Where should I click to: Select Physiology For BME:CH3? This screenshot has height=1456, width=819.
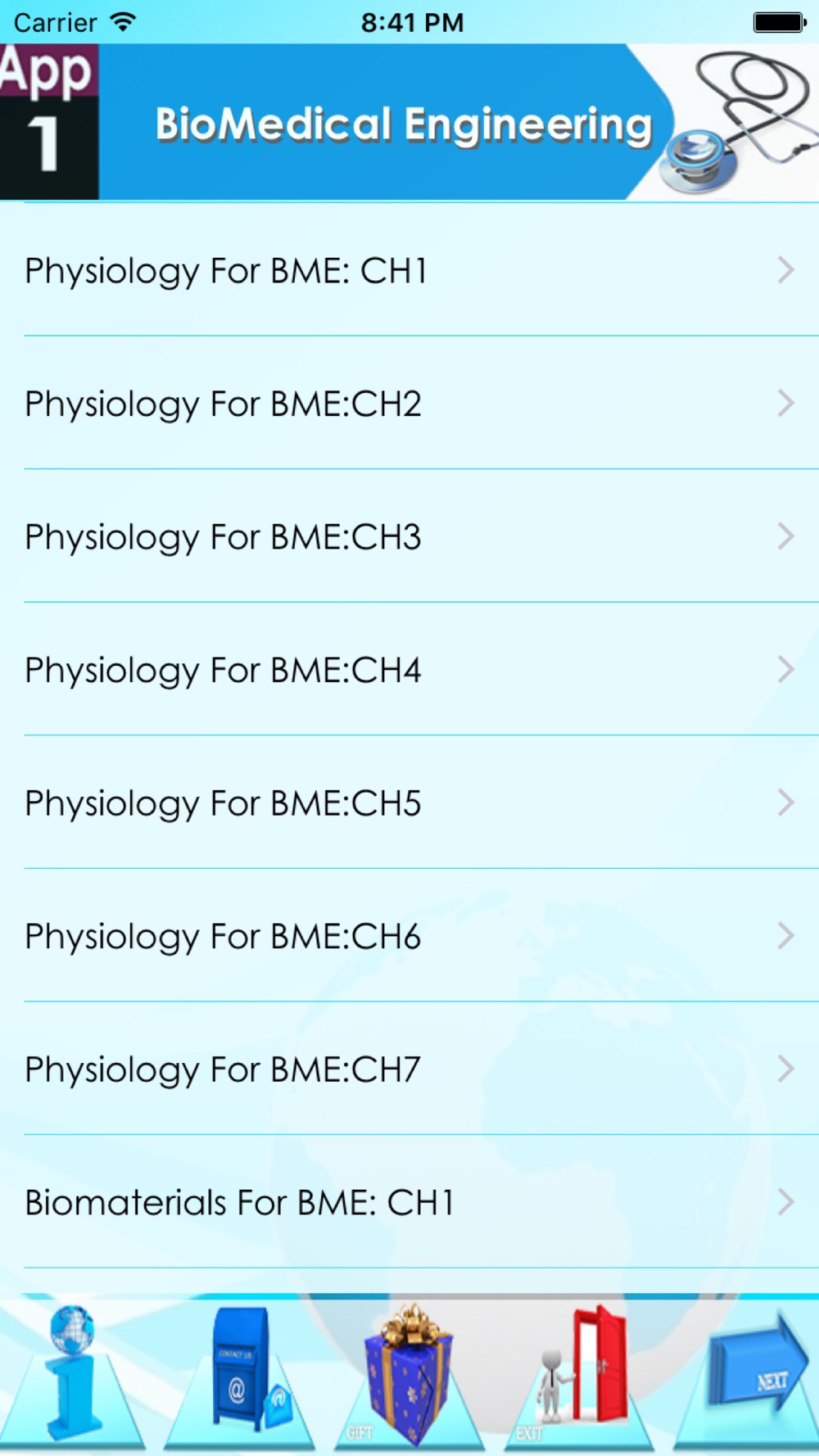pyautogui.click(x=409, y=536)
